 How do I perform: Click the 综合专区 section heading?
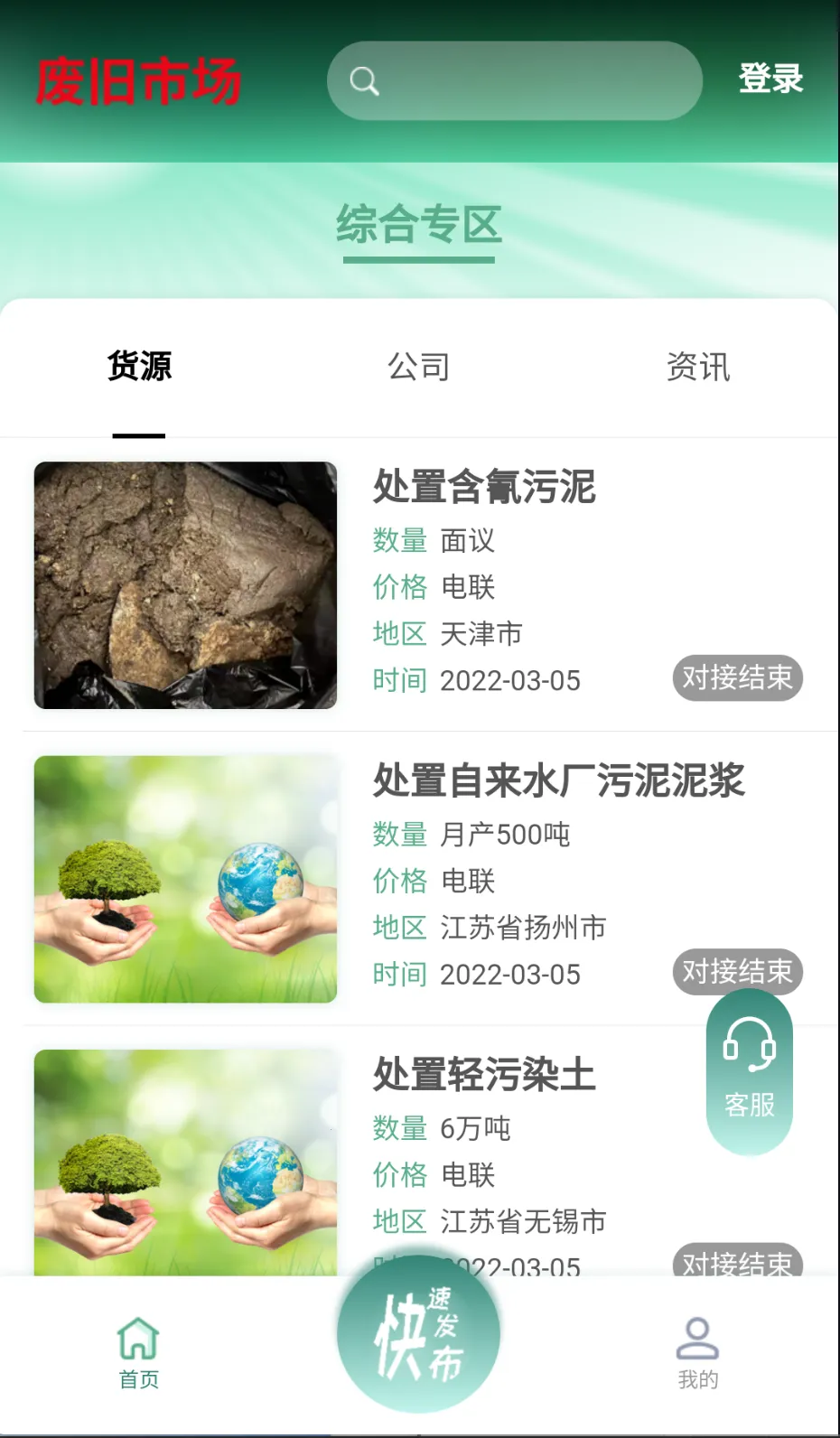(x=419, y=226)
